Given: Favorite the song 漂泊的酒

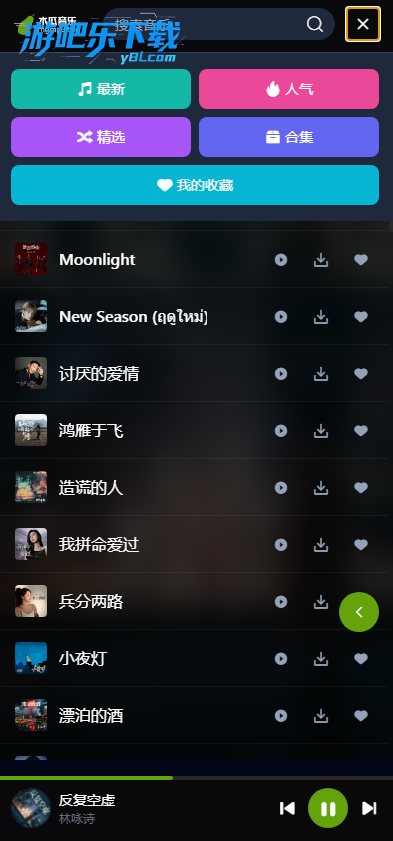Looking at the screenshot, I should [361, 715].
